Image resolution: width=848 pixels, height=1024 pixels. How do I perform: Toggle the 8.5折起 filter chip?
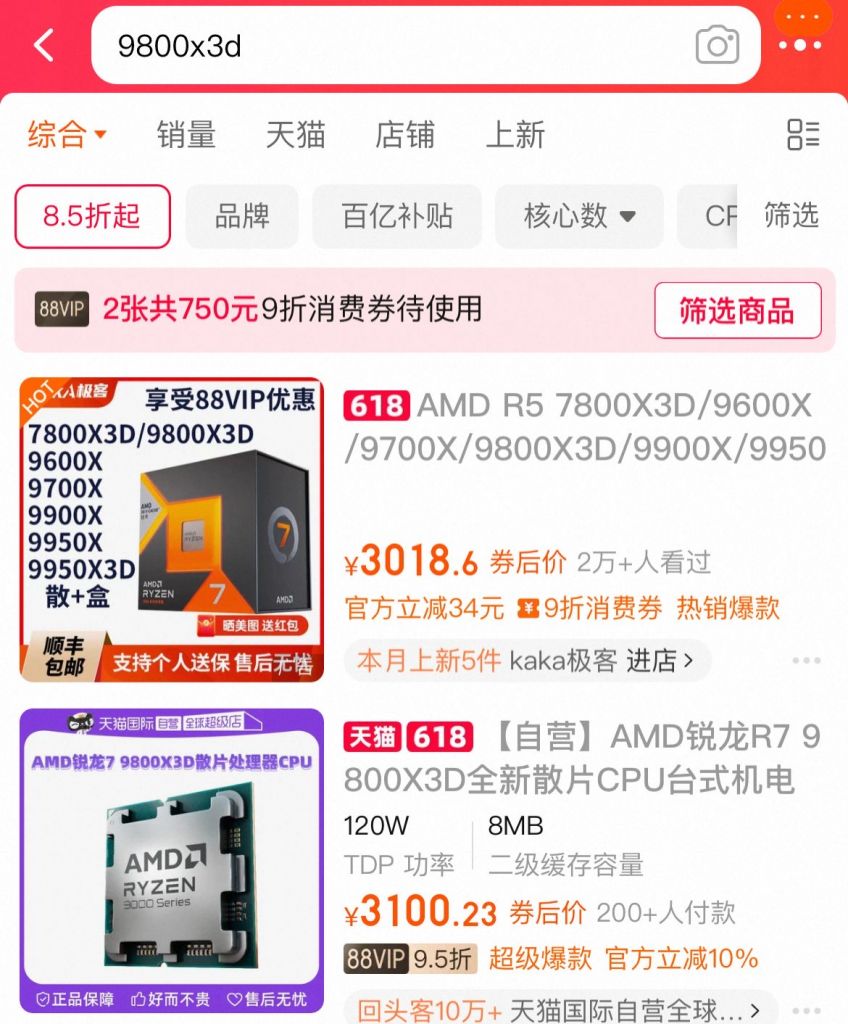[x=91, y=216]
